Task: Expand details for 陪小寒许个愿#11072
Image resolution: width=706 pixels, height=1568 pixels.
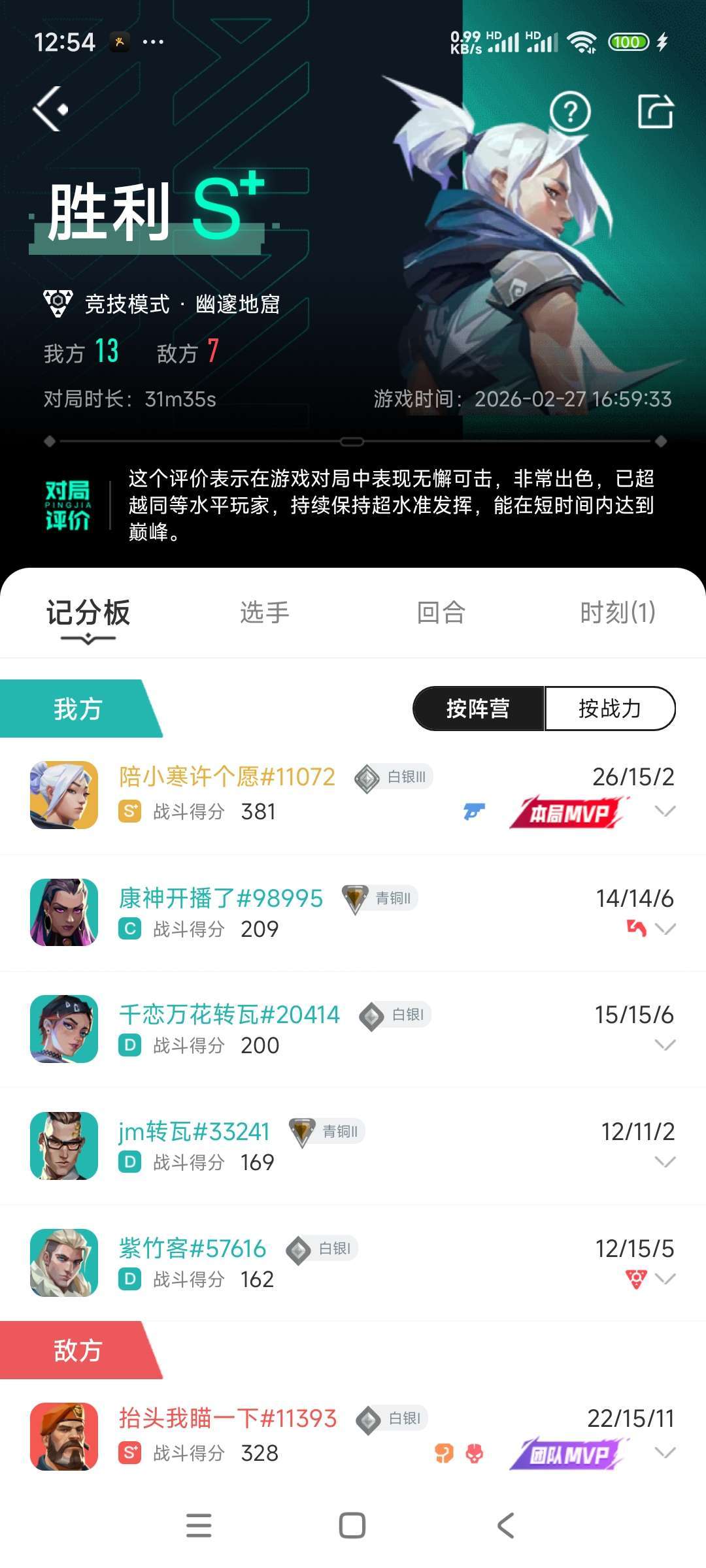Action: pos(665,811)
